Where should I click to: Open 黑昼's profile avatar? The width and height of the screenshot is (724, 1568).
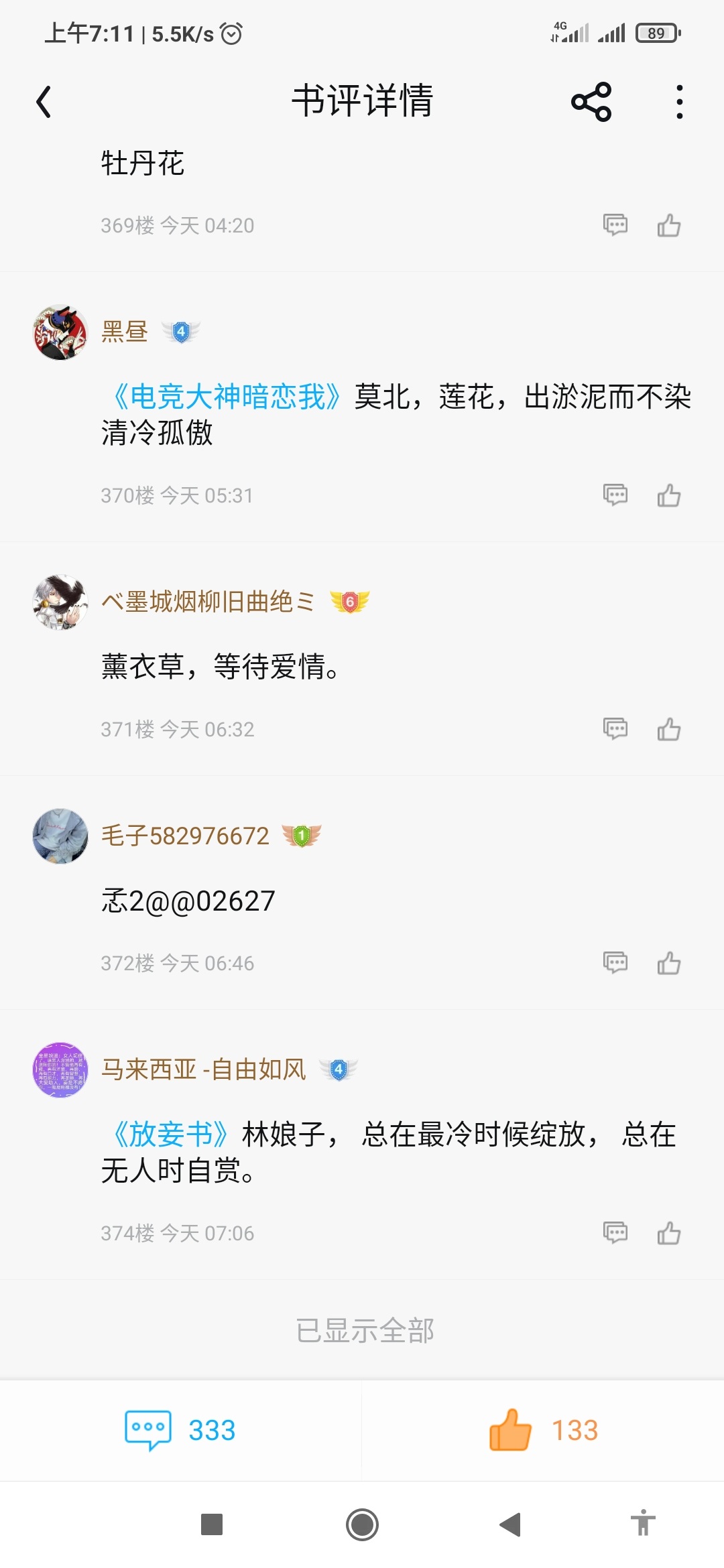tap(60, 332)
